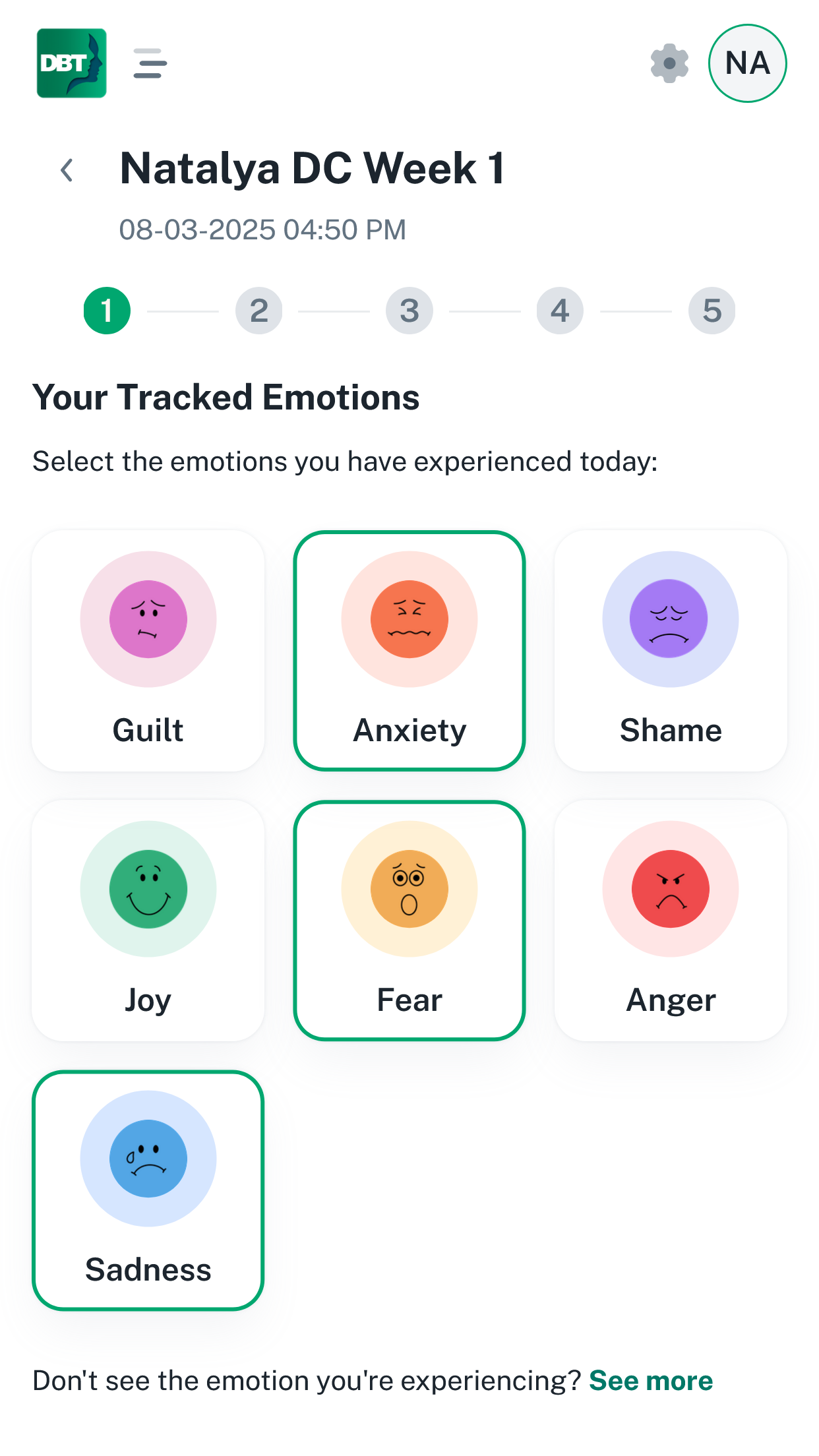Open the hamburger menu
This screenshot has width=819, height=1456.
point(150,63)
